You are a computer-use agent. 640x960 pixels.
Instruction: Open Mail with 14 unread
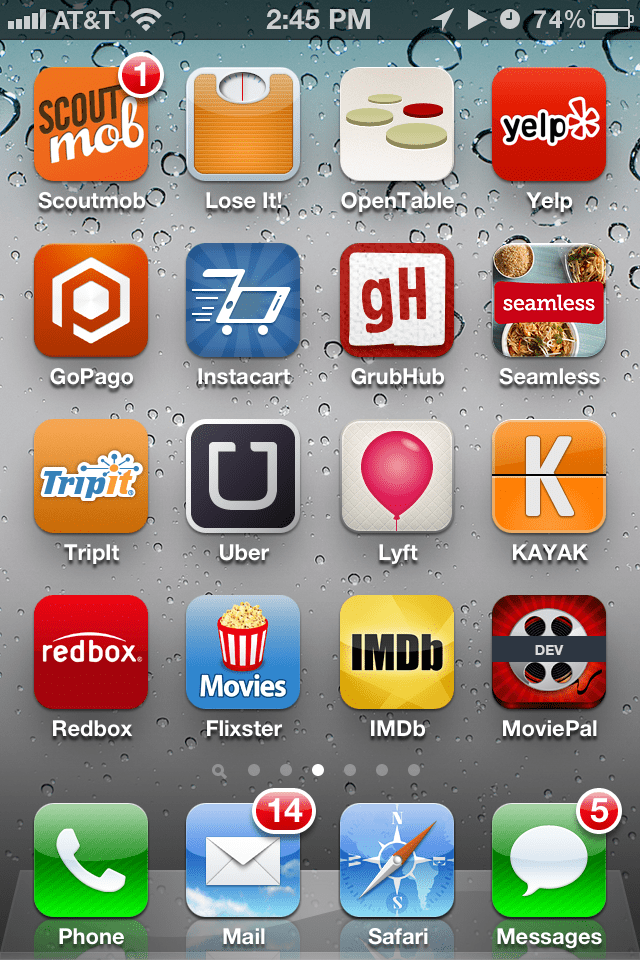(x=243, y=860)
